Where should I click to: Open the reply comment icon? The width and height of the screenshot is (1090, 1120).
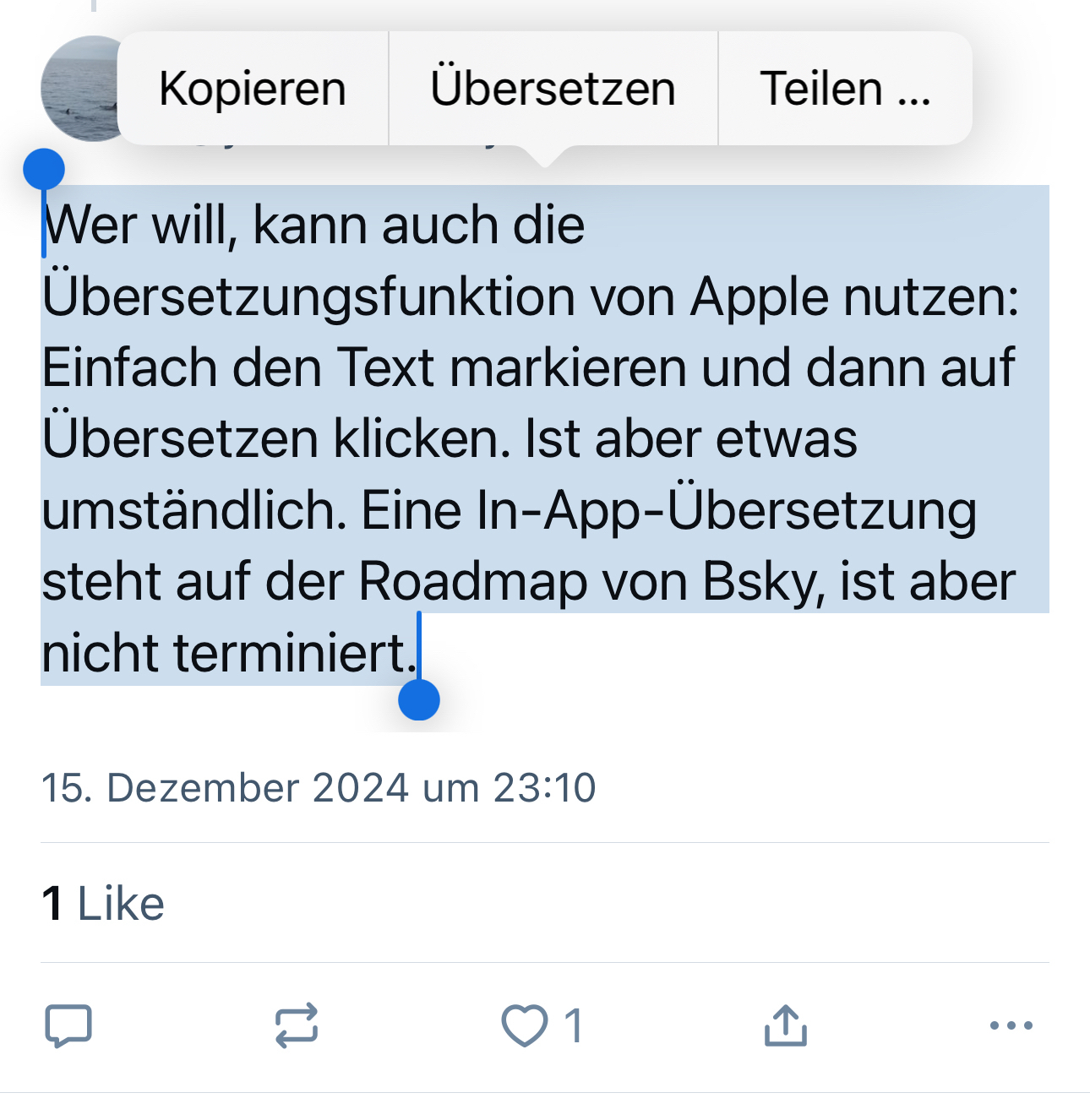(68, 1025)
